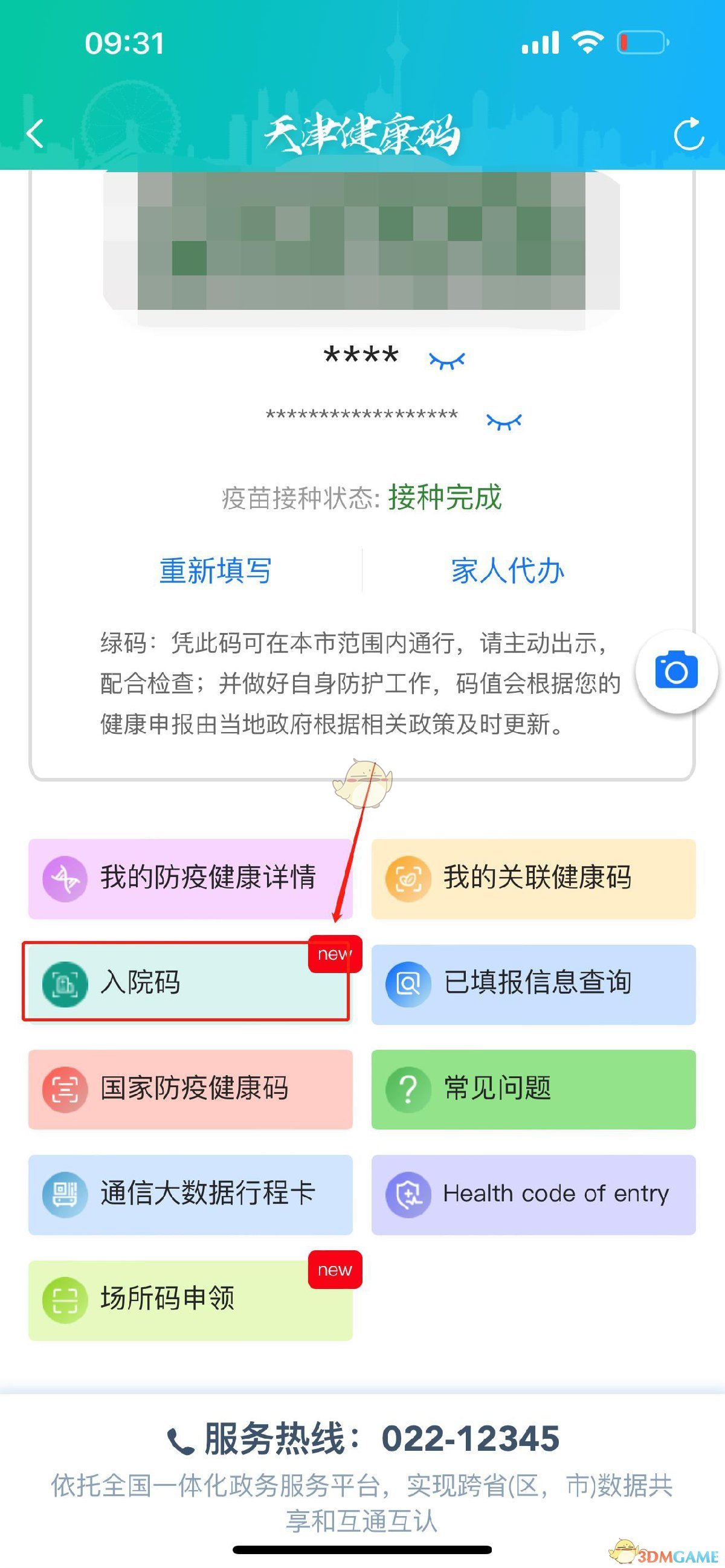
Task: Reveal the hidden name with eye icon
Action: [x=447, y=361]
